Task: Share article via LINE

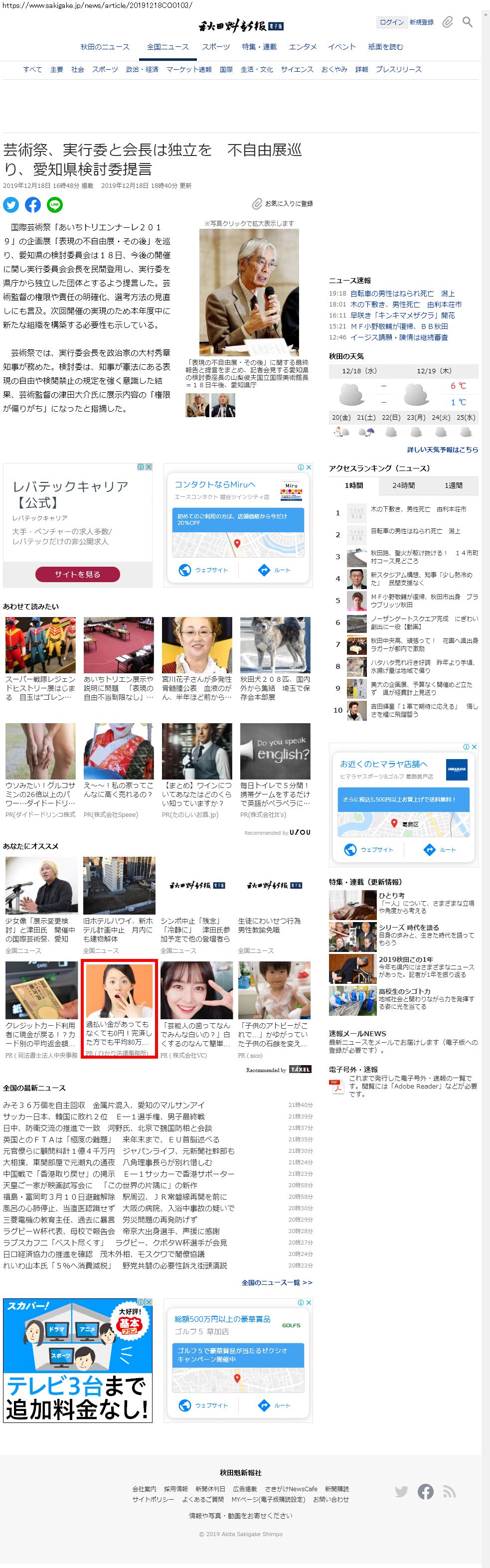Action: pos(55,204)
